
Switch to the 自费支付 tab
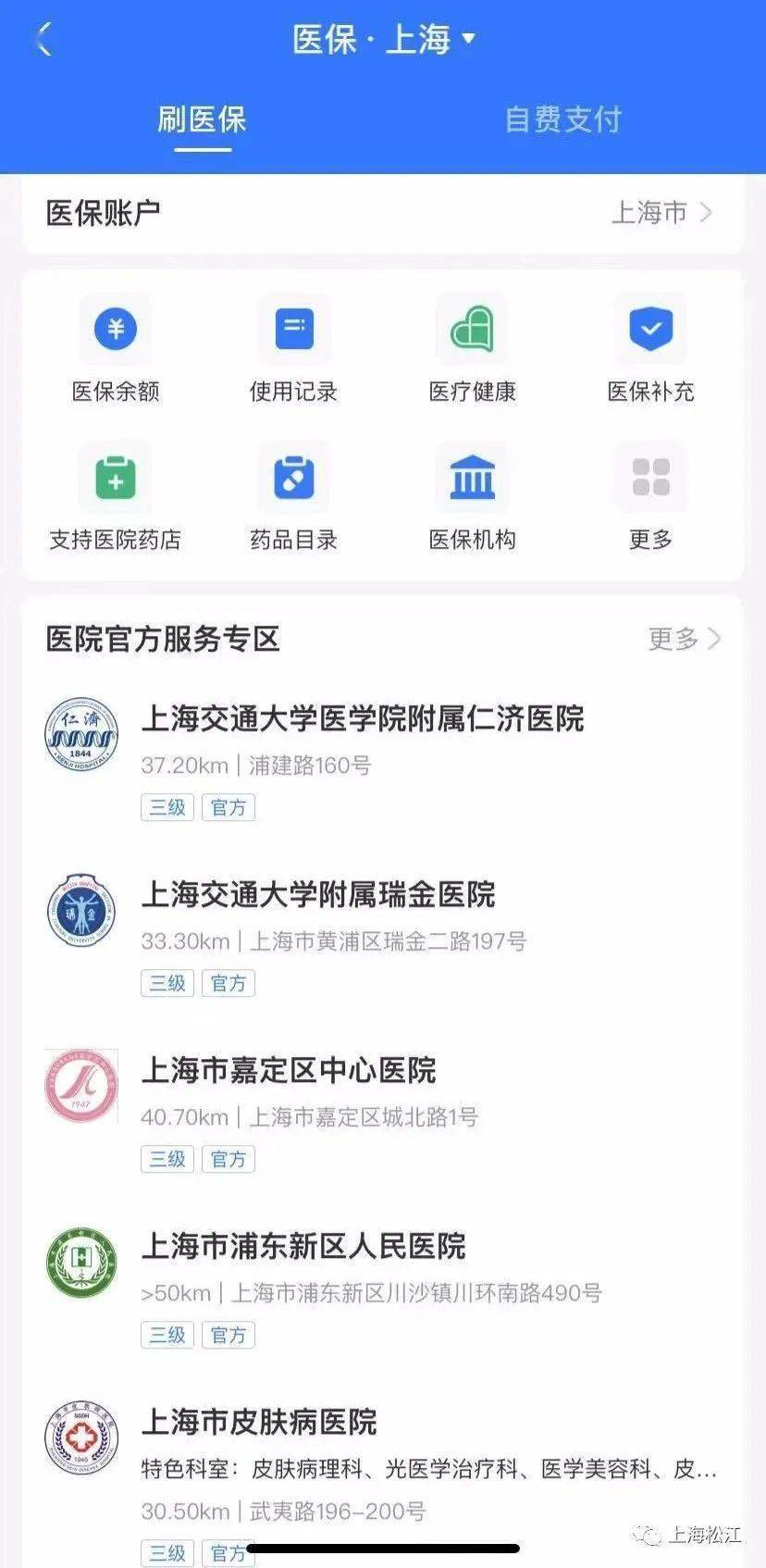pos(562,119)
